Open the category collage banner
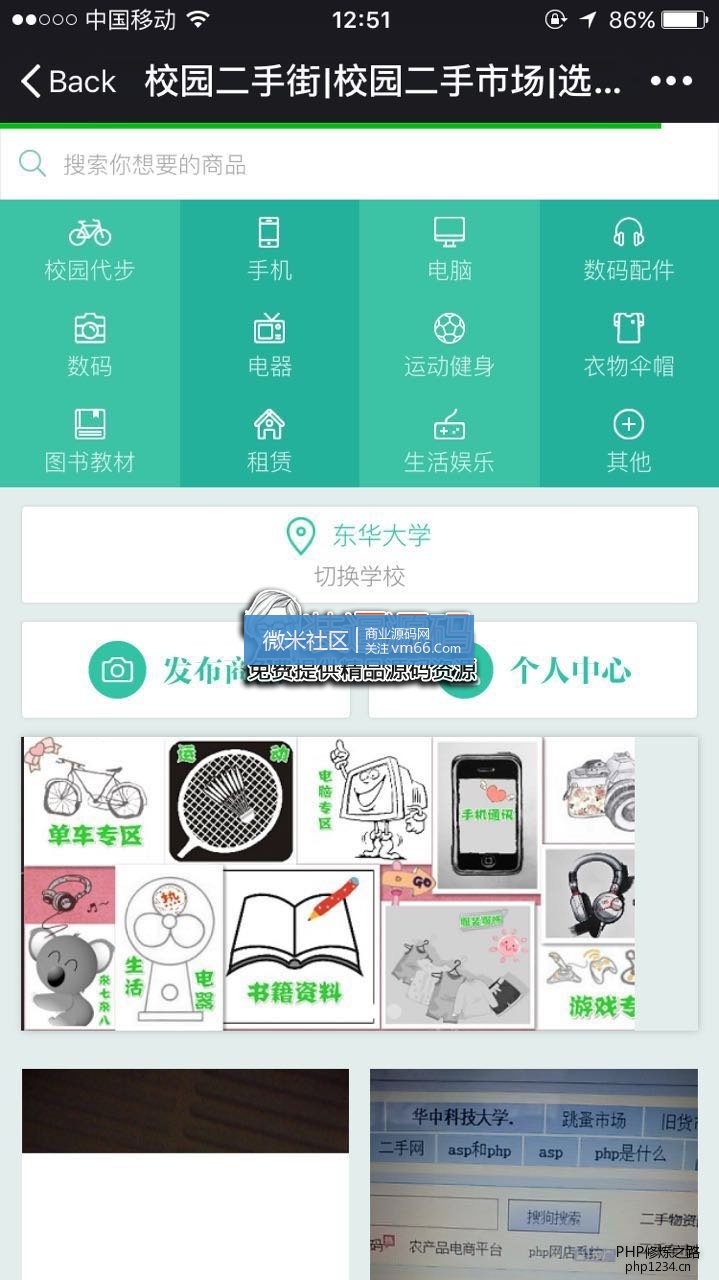This screenshot has height=1280, width=719. coord(328,884)
